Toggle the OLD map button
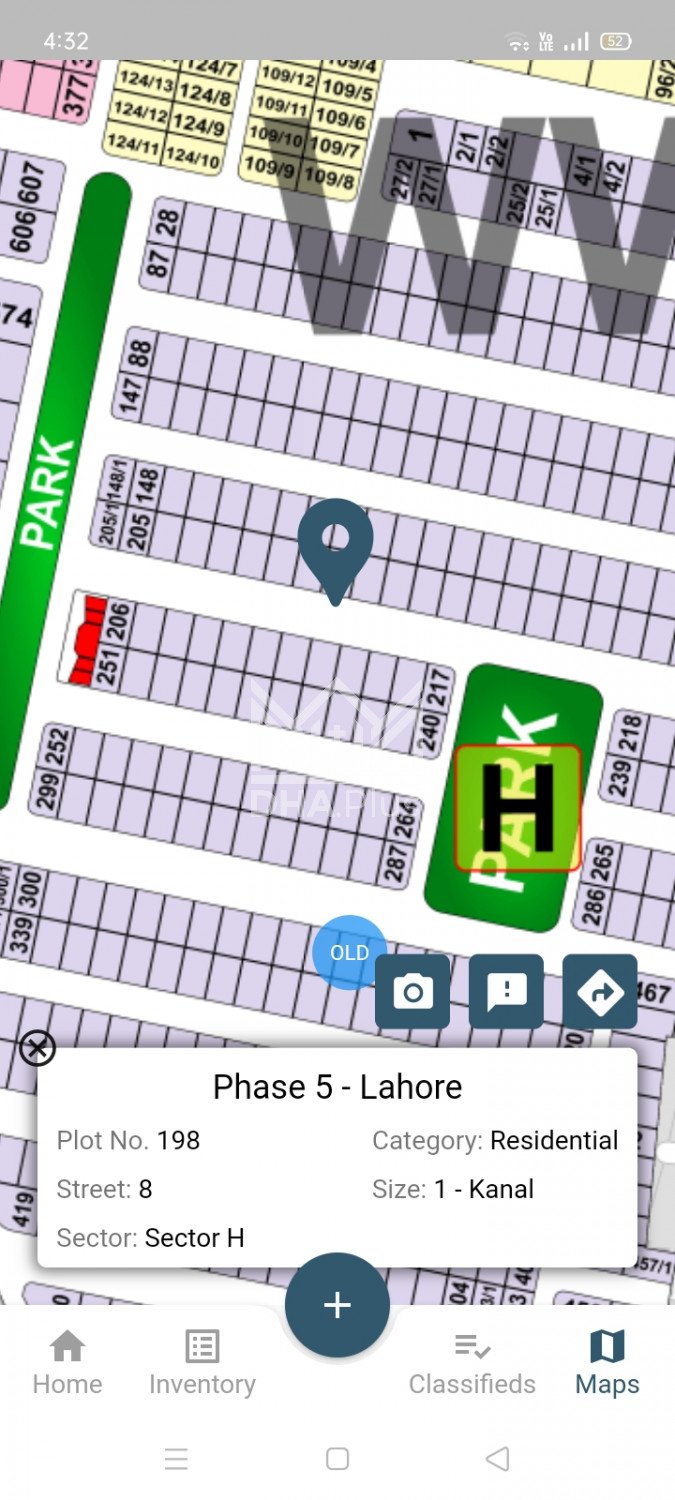Viewport: 675px width, 1500px height. pos(349,952)
